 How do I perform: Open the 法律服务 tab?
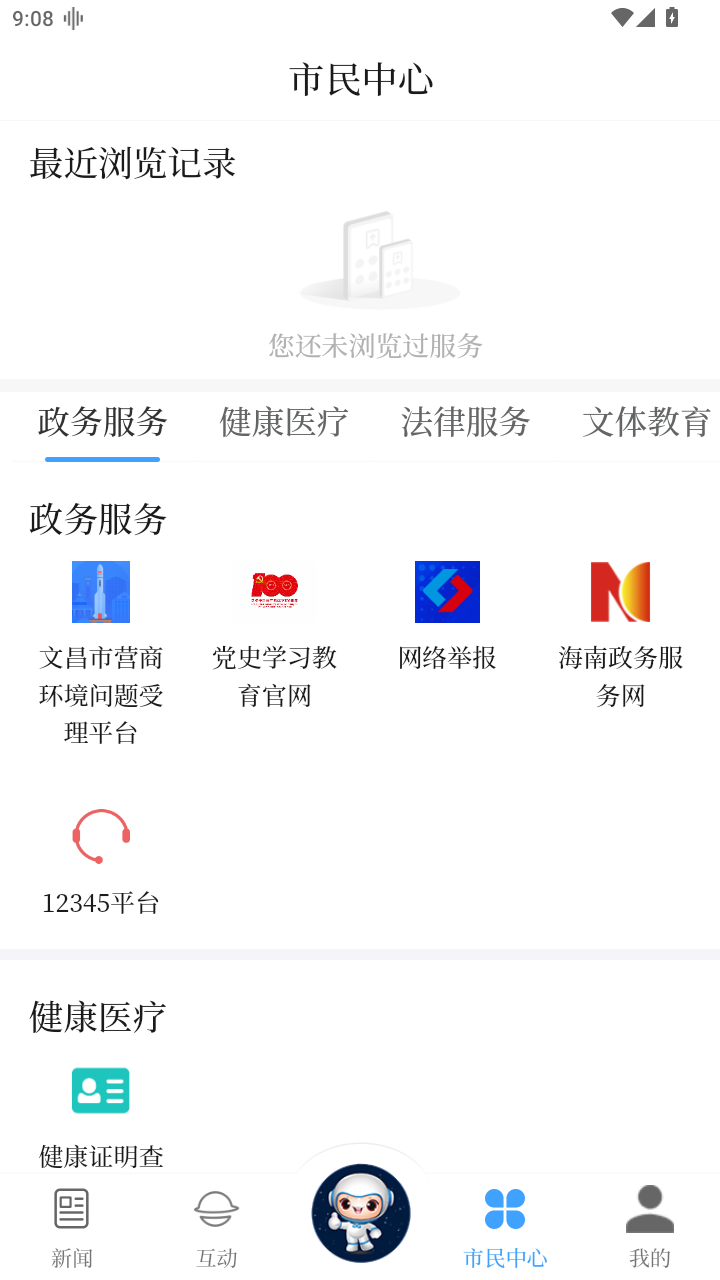(465, 422)
